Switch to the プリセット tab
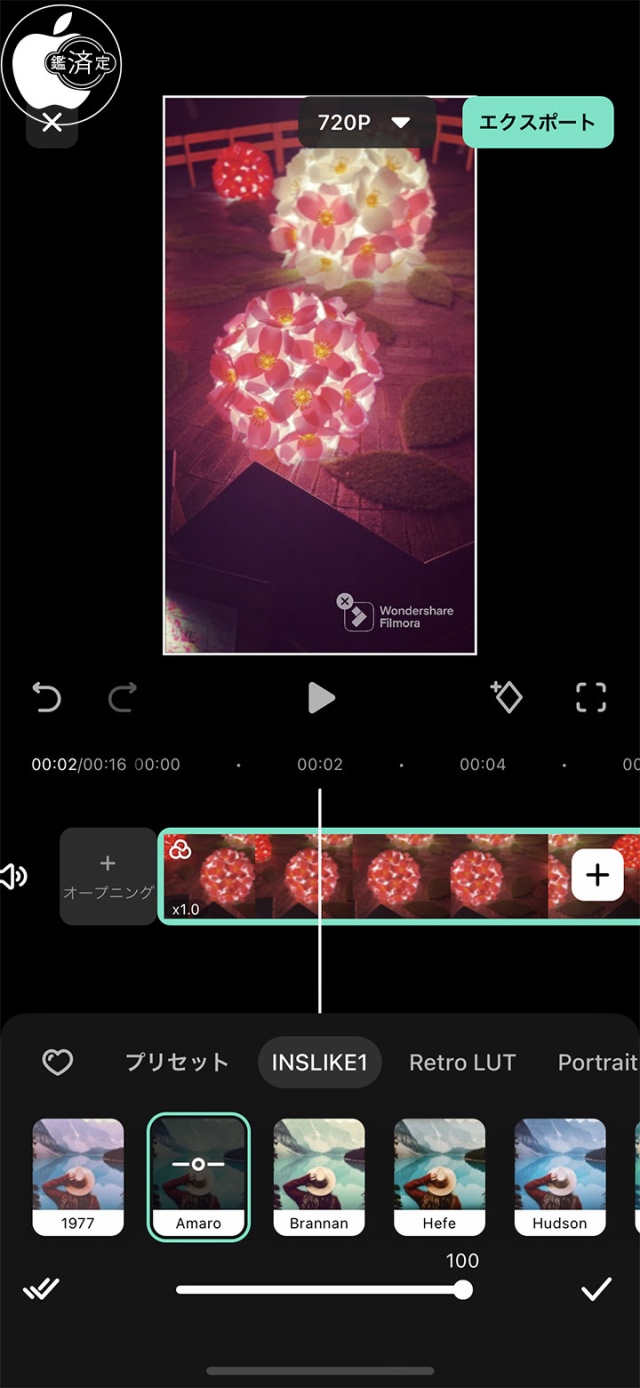 (x=177, y=1062)
